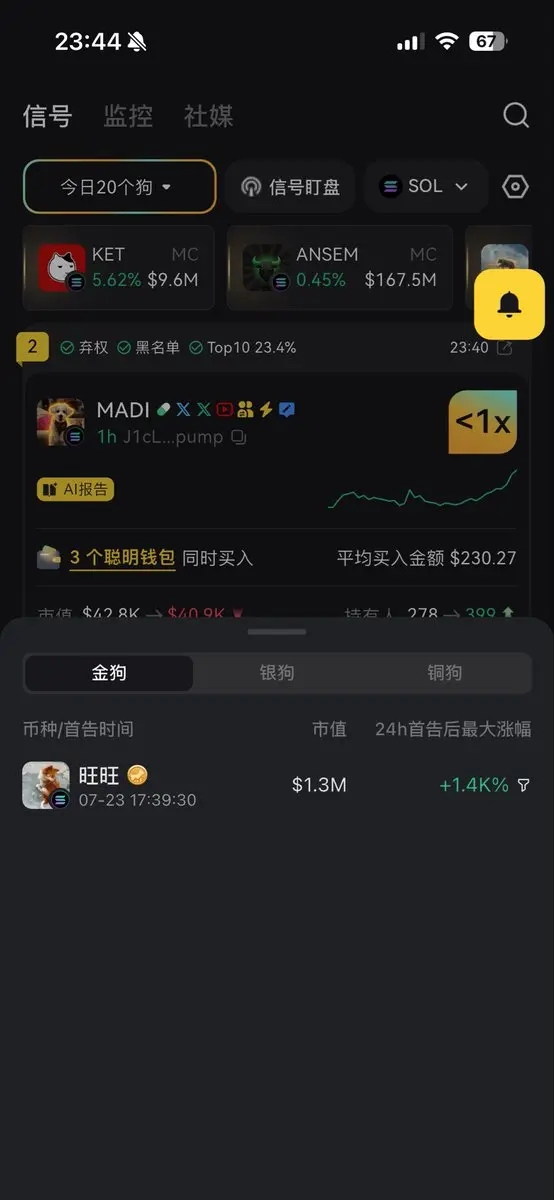View the AI报告 for MADI

point(76,489)
